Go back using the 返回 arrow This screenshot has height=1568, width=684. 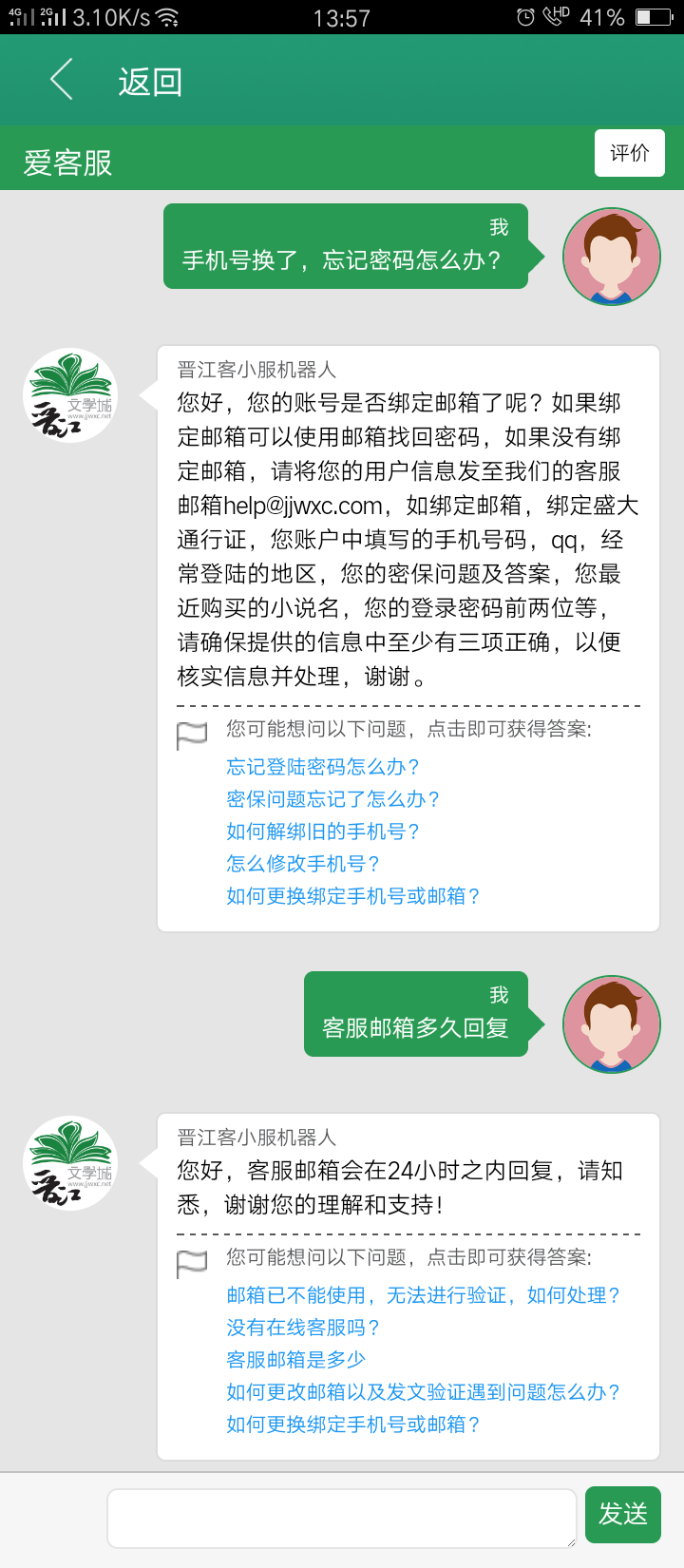click(63, 81)
